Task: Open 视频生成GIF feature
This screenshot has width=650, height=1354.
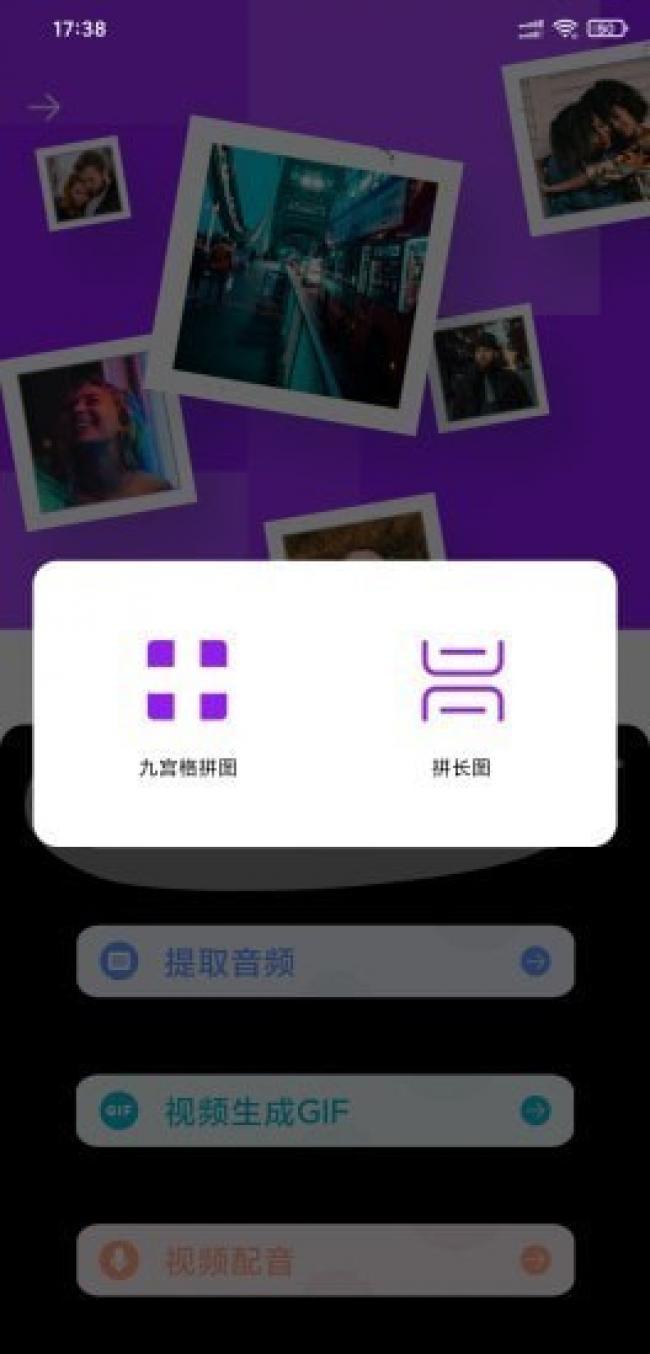Action: coord(325,1111)
